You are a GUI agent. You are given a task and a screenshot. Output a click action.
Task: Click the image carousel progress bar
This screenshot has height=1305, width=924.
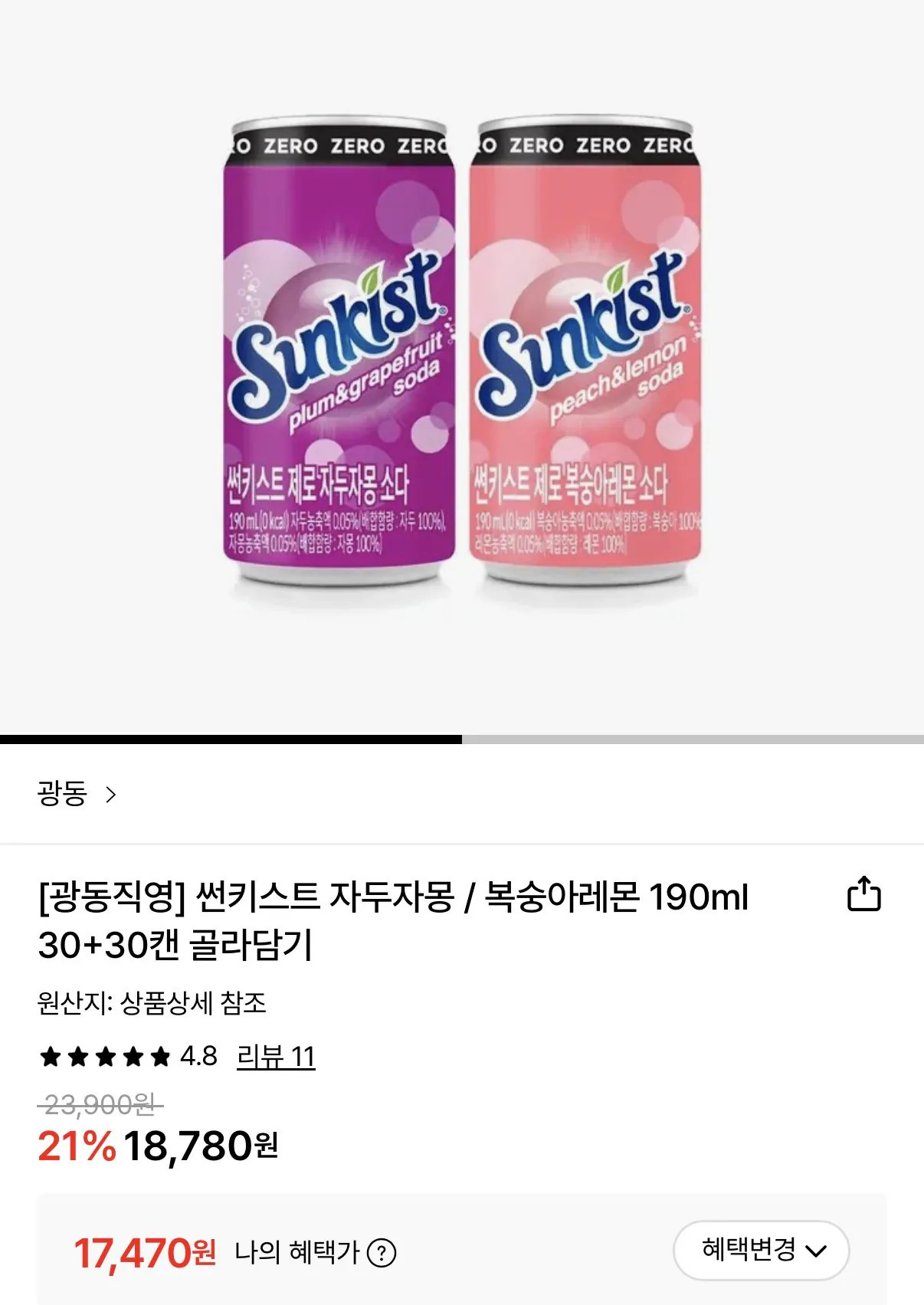[x=230, y=738]
